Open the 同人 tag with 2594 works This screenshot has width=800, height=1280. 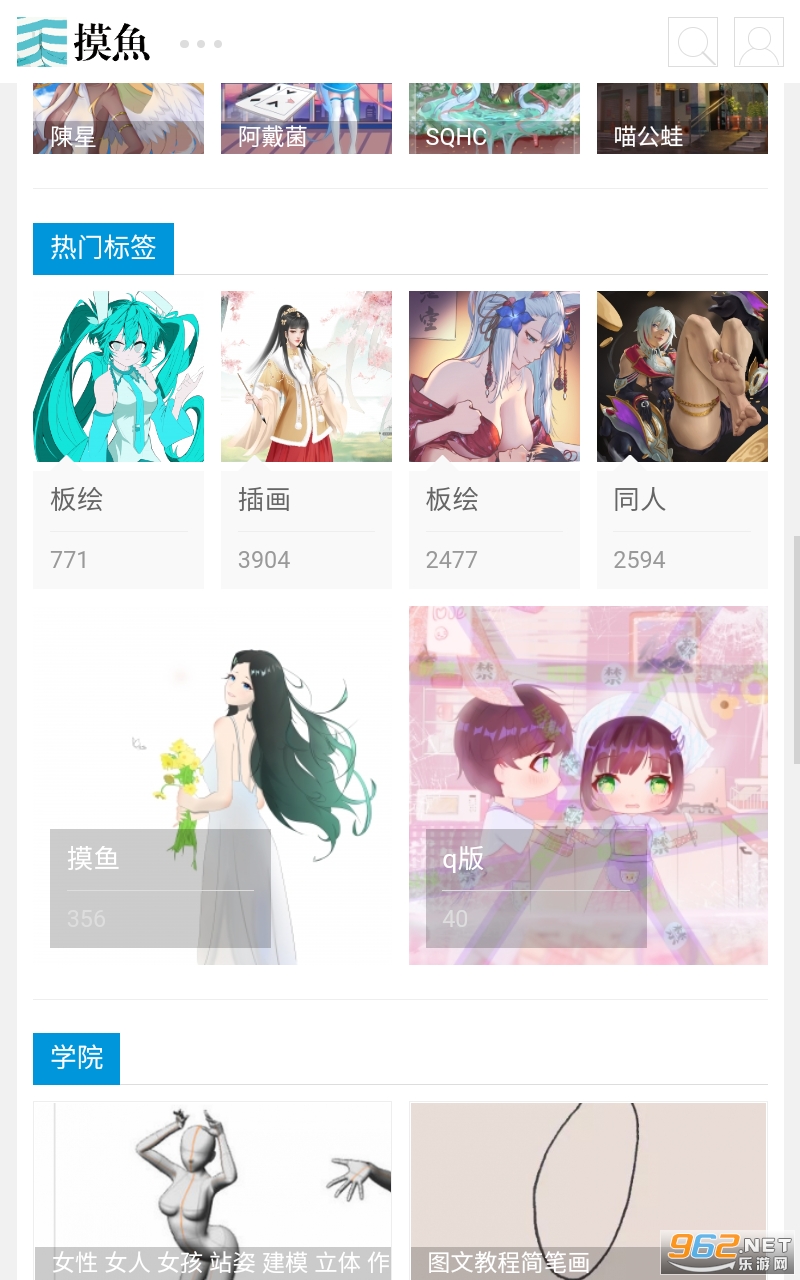click(682, 440)
